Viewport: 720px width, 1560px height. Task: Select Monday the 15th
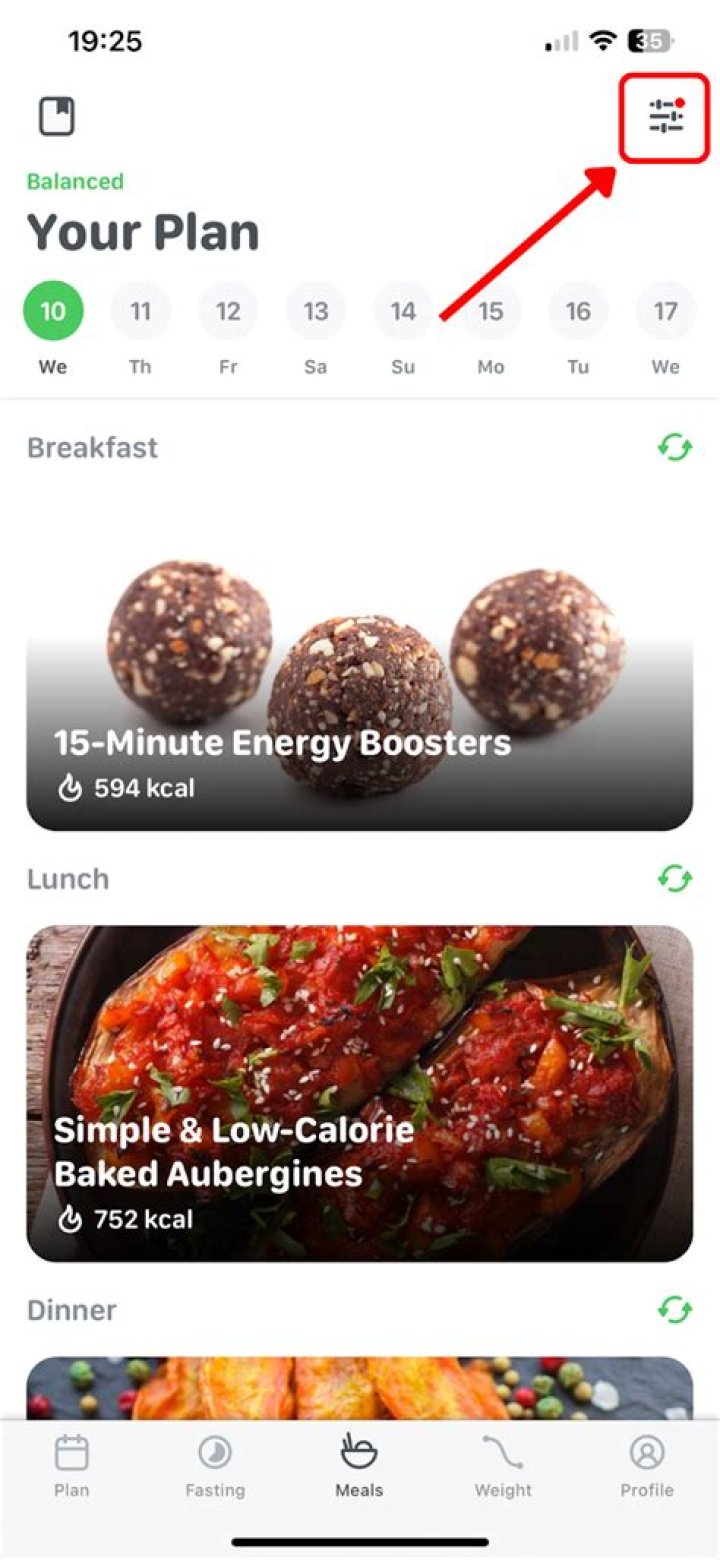pos(490,312)
